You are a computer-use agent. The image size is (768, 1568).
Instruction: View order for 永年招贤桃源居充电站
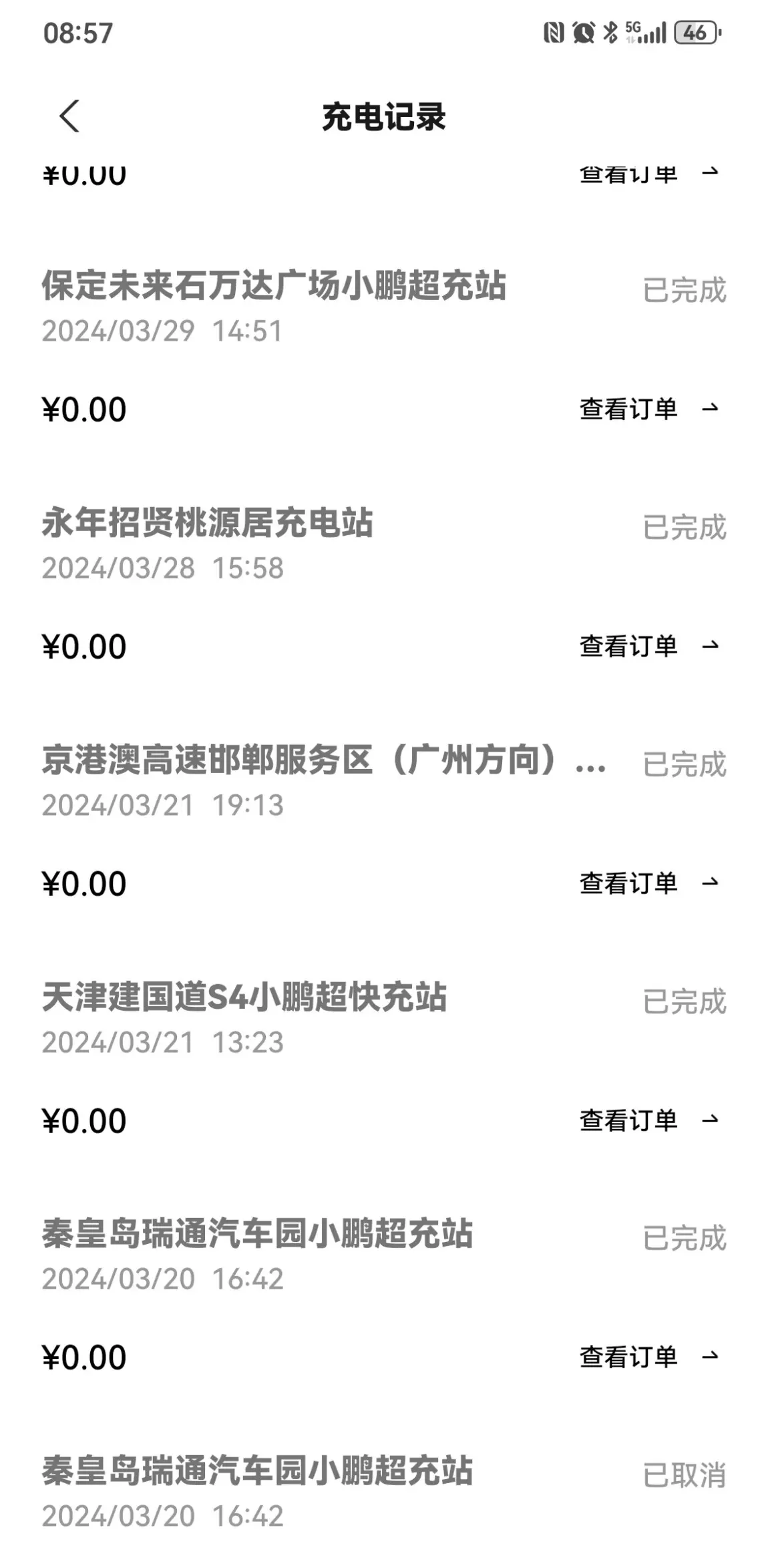click(649, 645)
